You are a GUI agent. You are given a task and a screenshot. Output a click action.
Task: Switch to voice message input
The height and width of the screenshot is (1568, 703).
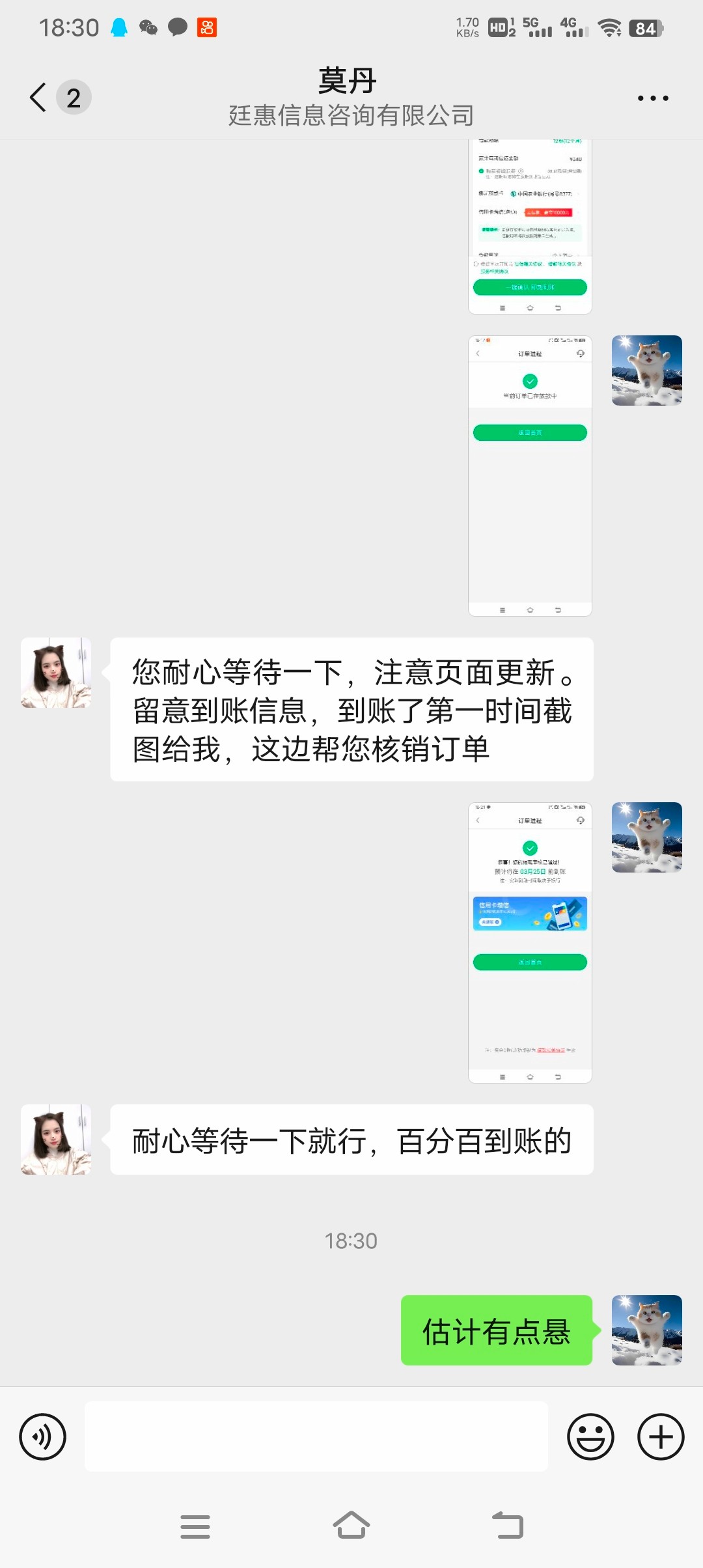coord(43,1436)
